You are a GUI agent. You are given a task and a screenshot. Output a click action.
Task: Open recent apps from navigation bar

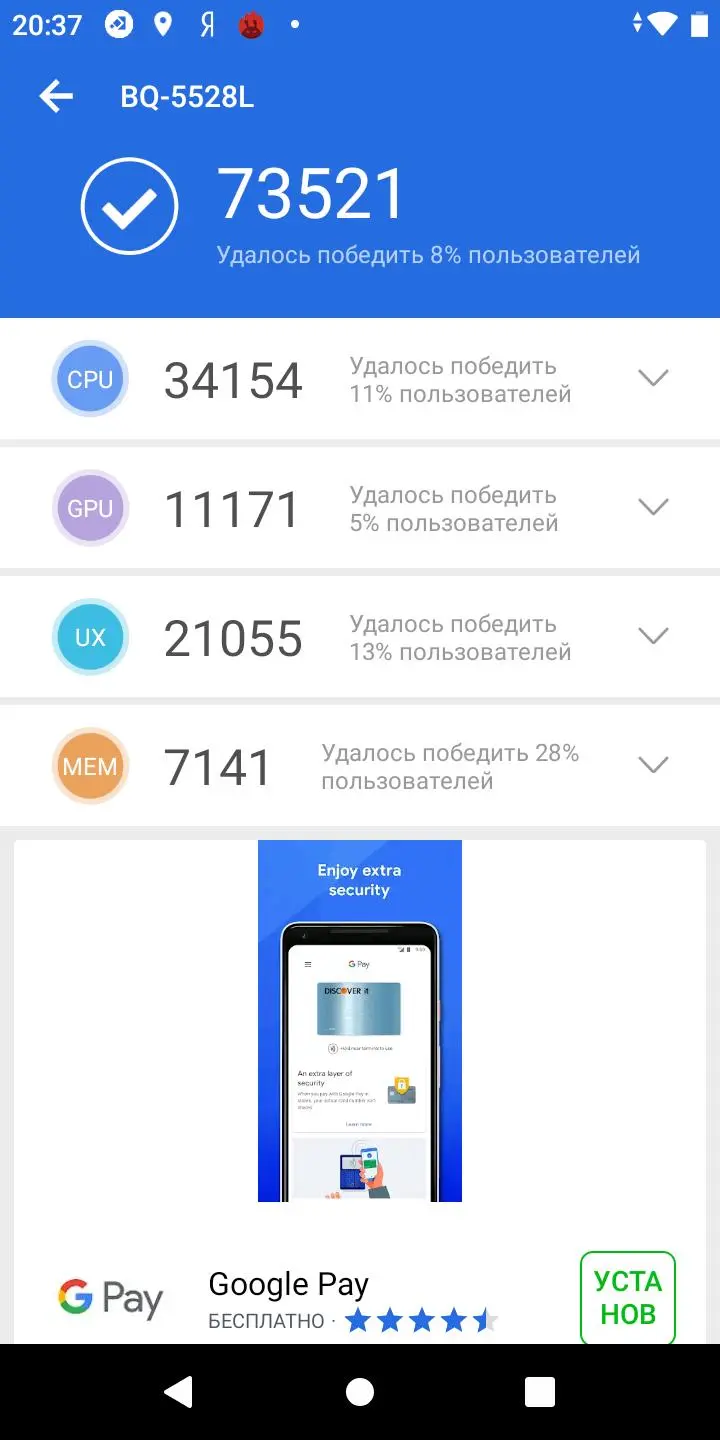540,1391
